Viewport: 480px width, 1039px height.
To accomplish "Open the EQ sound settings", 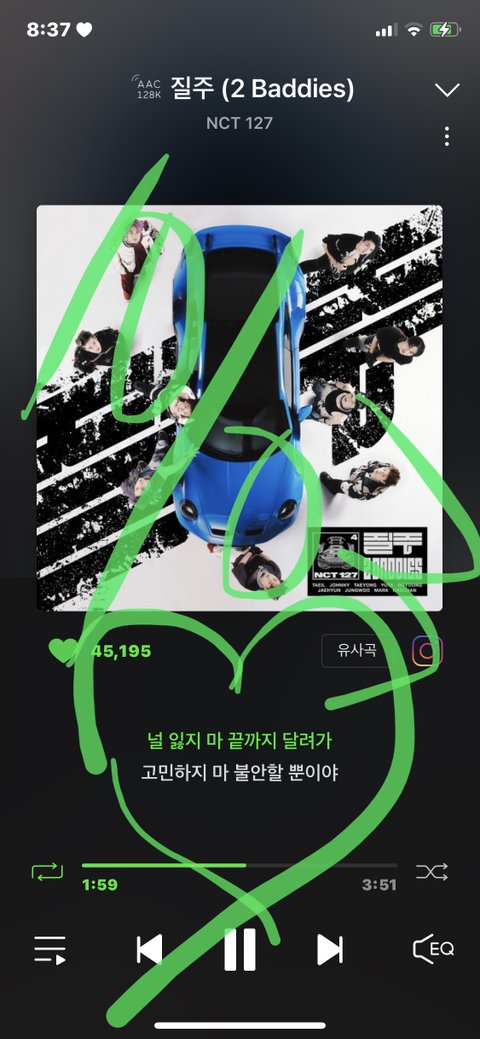I will (x=433, y=950).
